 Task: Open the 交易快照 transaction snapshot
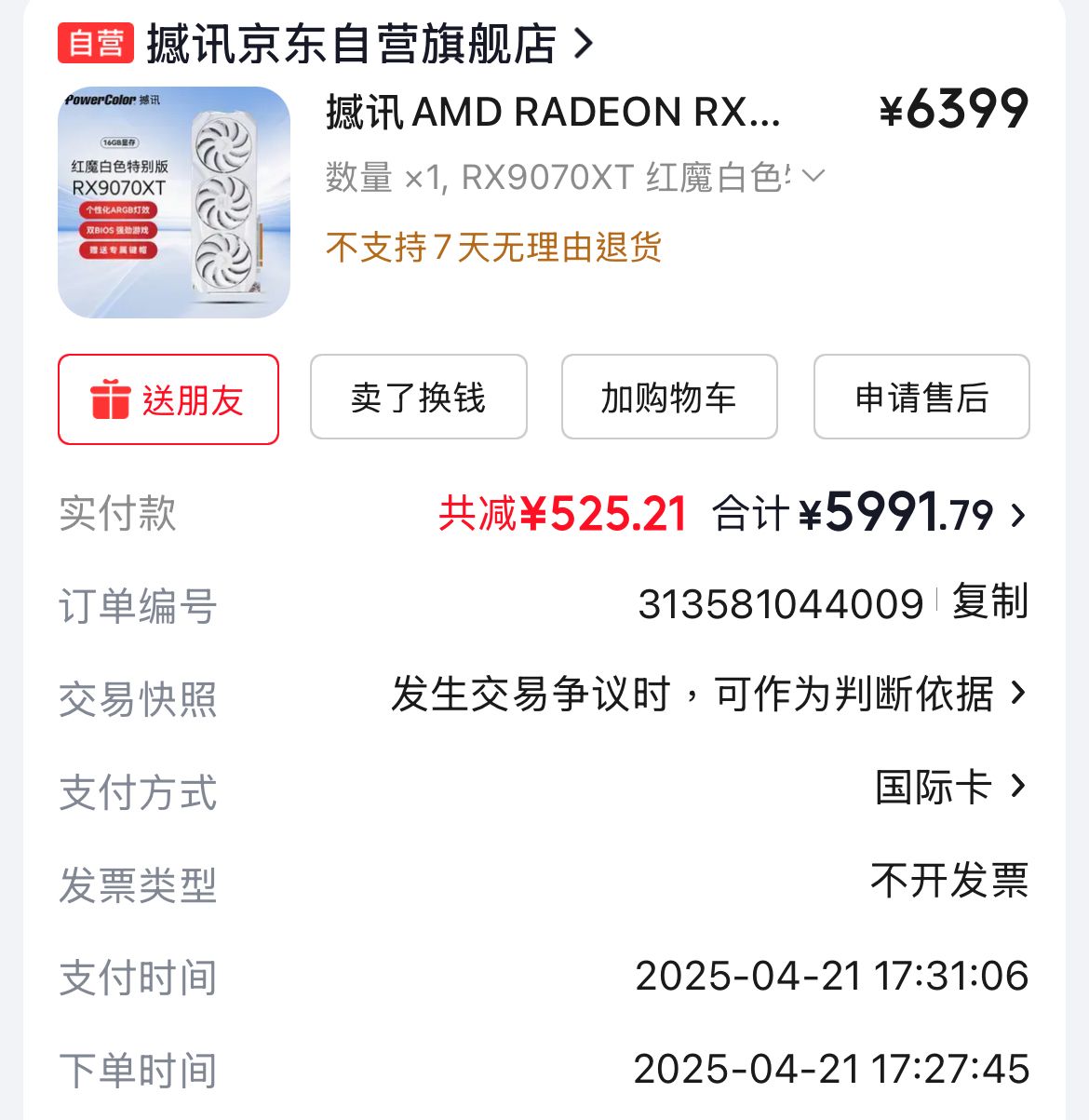[x=707, y=695]
